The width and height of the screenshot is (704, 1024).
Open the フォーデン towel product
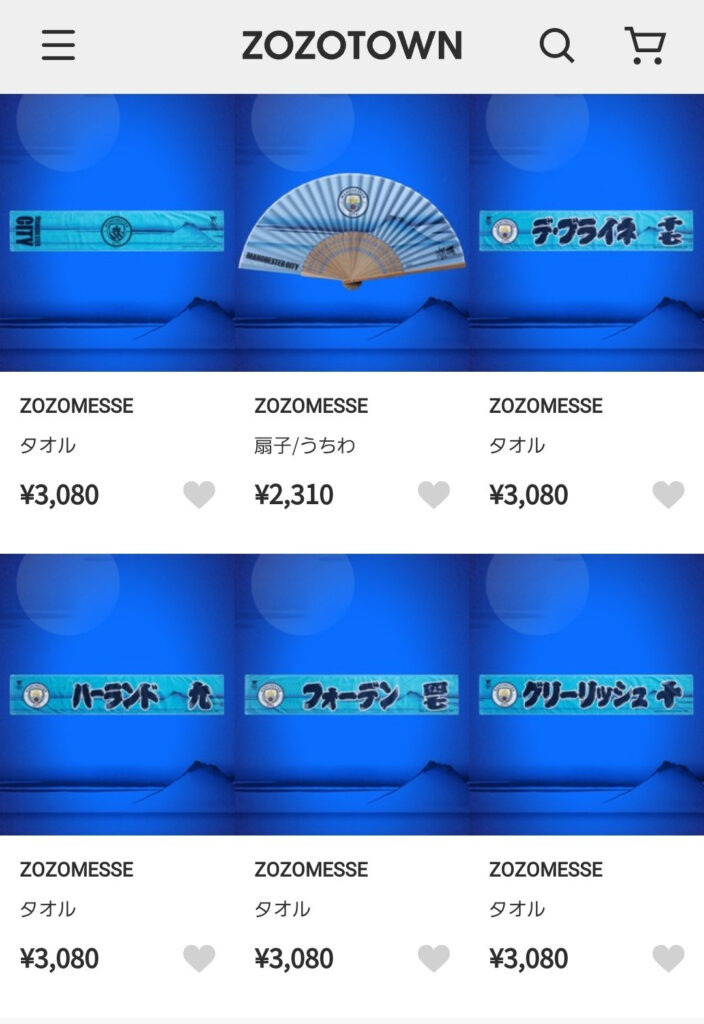[351, 694]
